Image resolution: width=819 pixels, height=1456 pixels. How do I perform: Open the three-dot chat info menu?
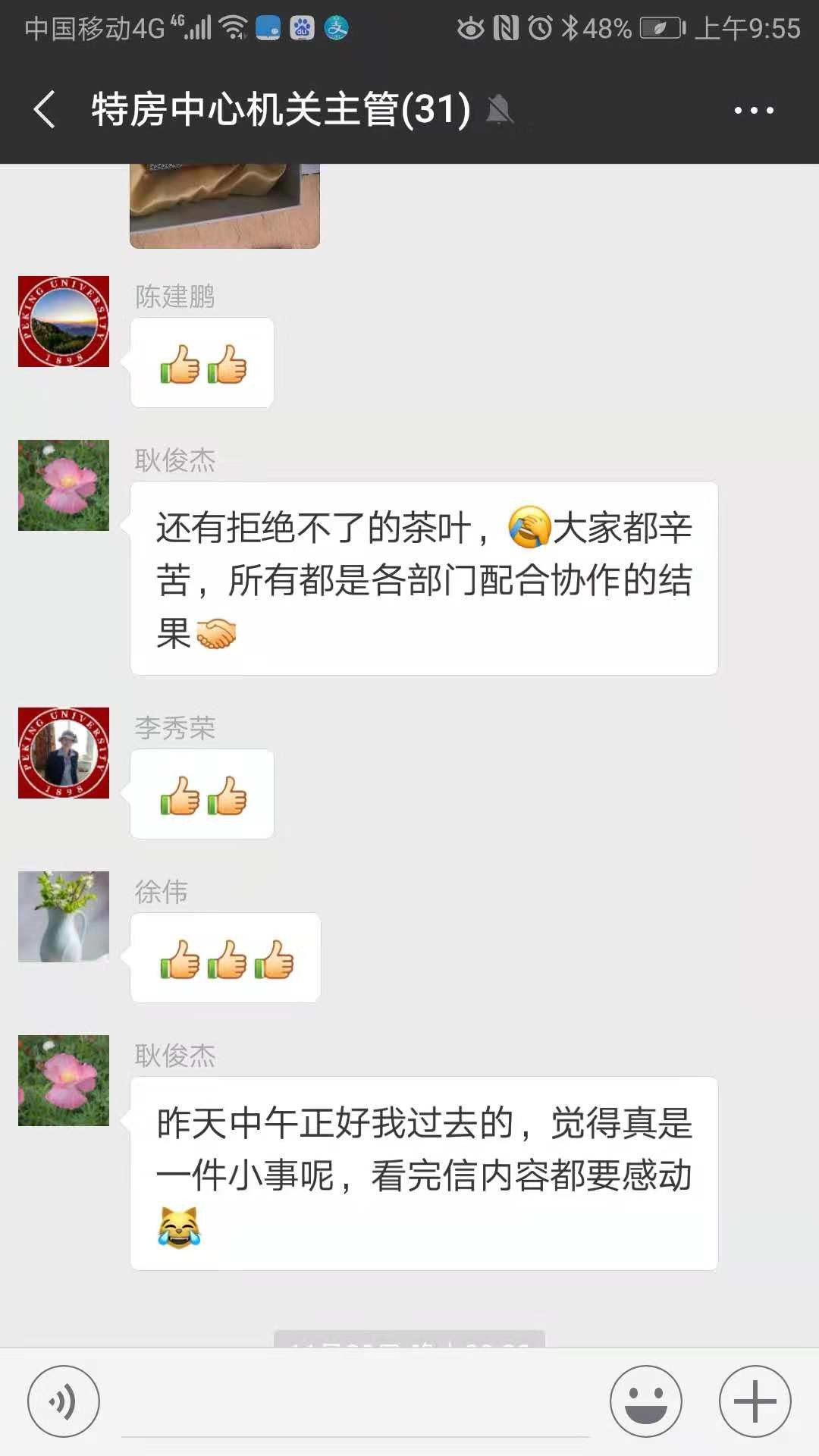tap(754, 111)
